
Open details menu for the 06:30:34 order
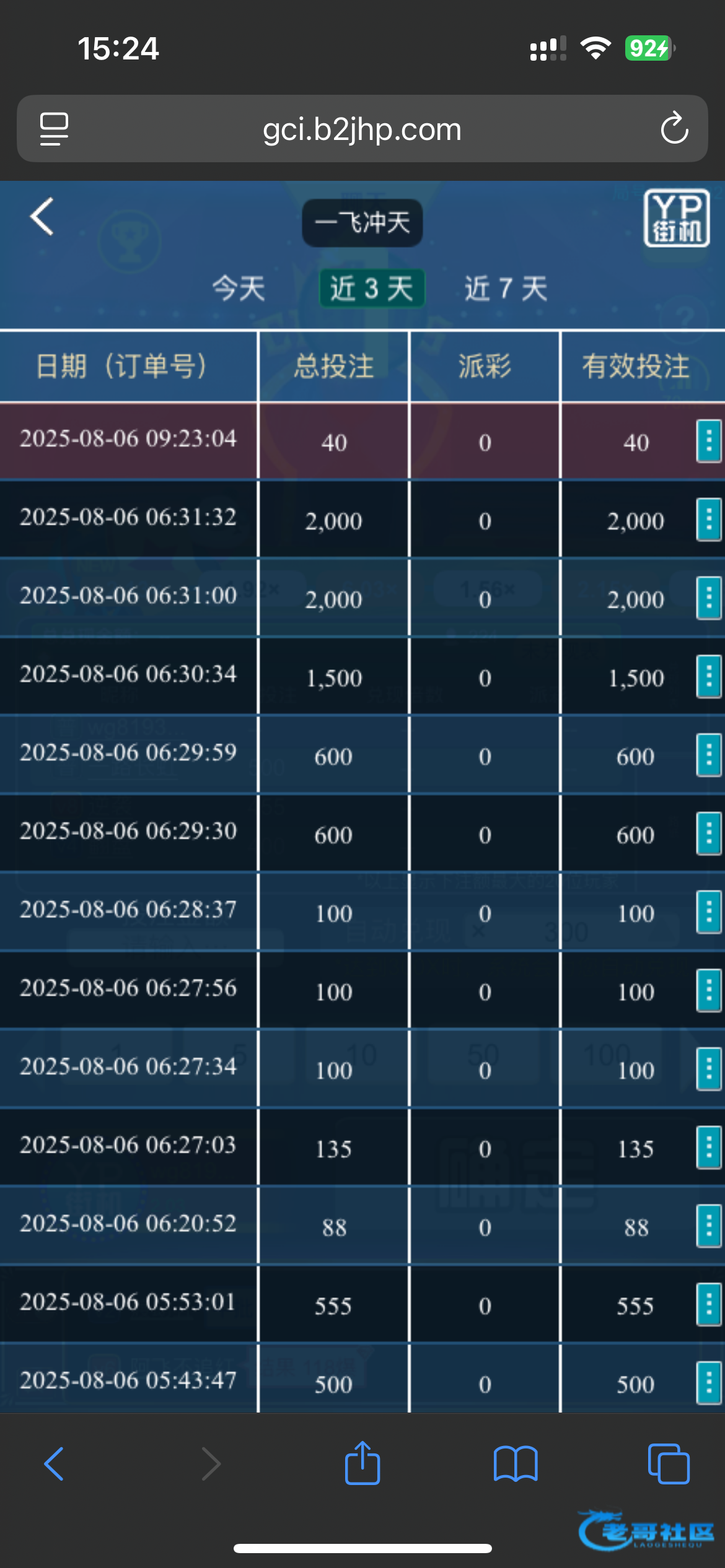tap(709, 677)
